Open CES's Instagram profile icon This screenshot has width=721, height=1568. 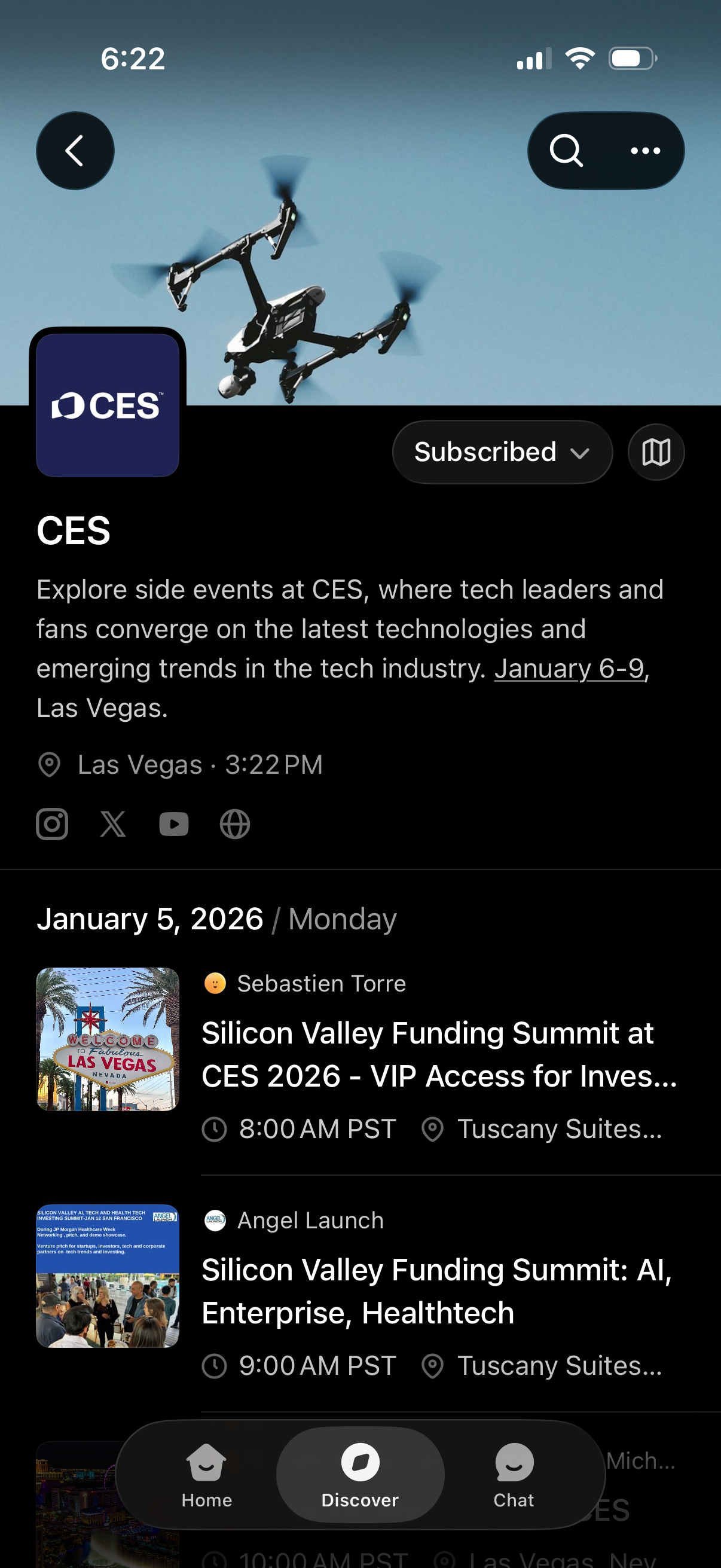(53, 823)
